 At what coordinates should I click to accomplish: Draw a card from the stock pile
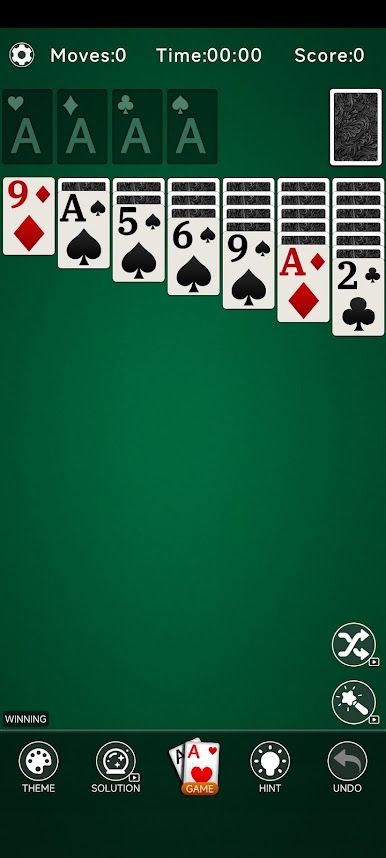tap(355, 127)
